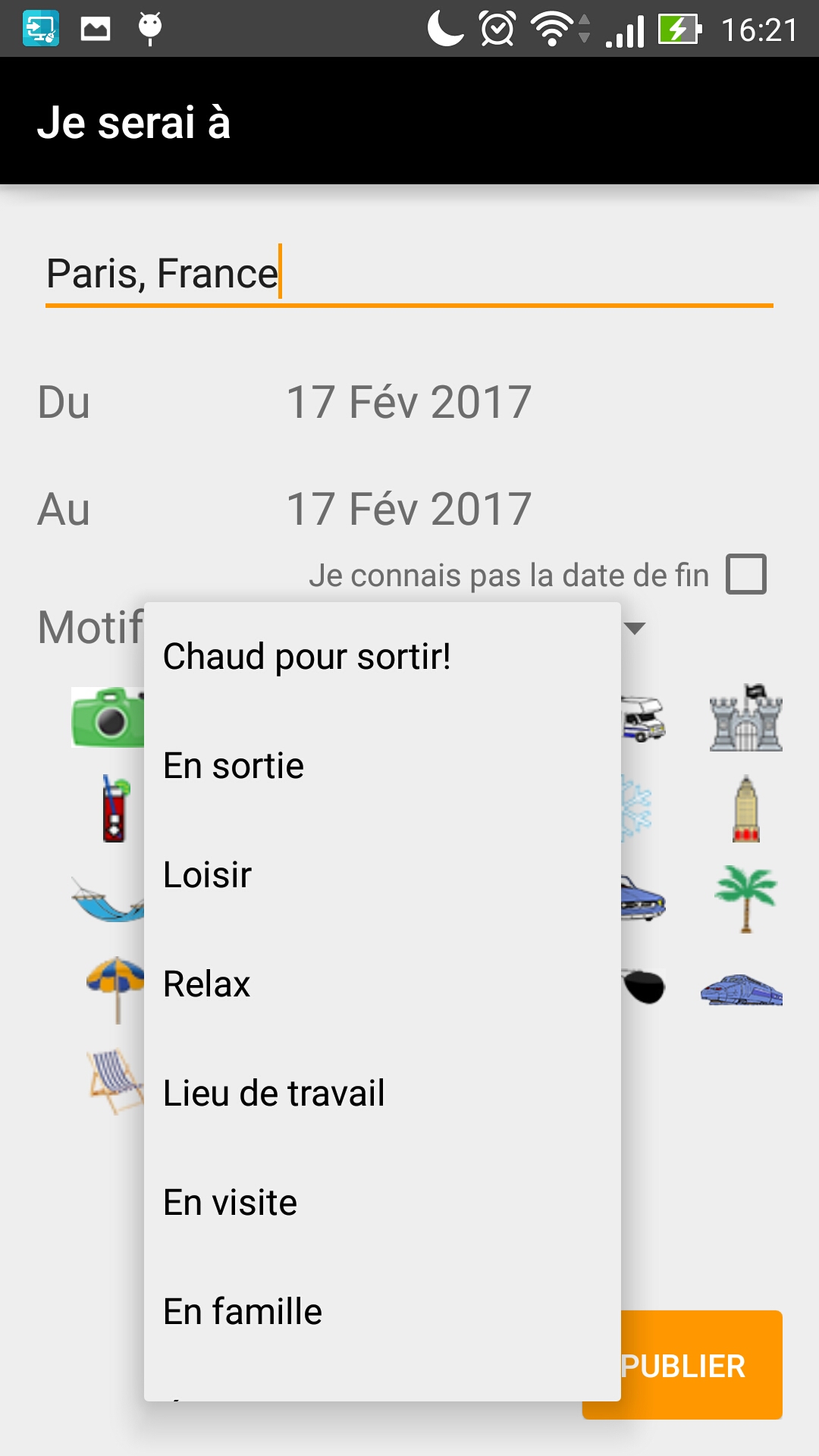Choose the castle icon

(745, 717)
